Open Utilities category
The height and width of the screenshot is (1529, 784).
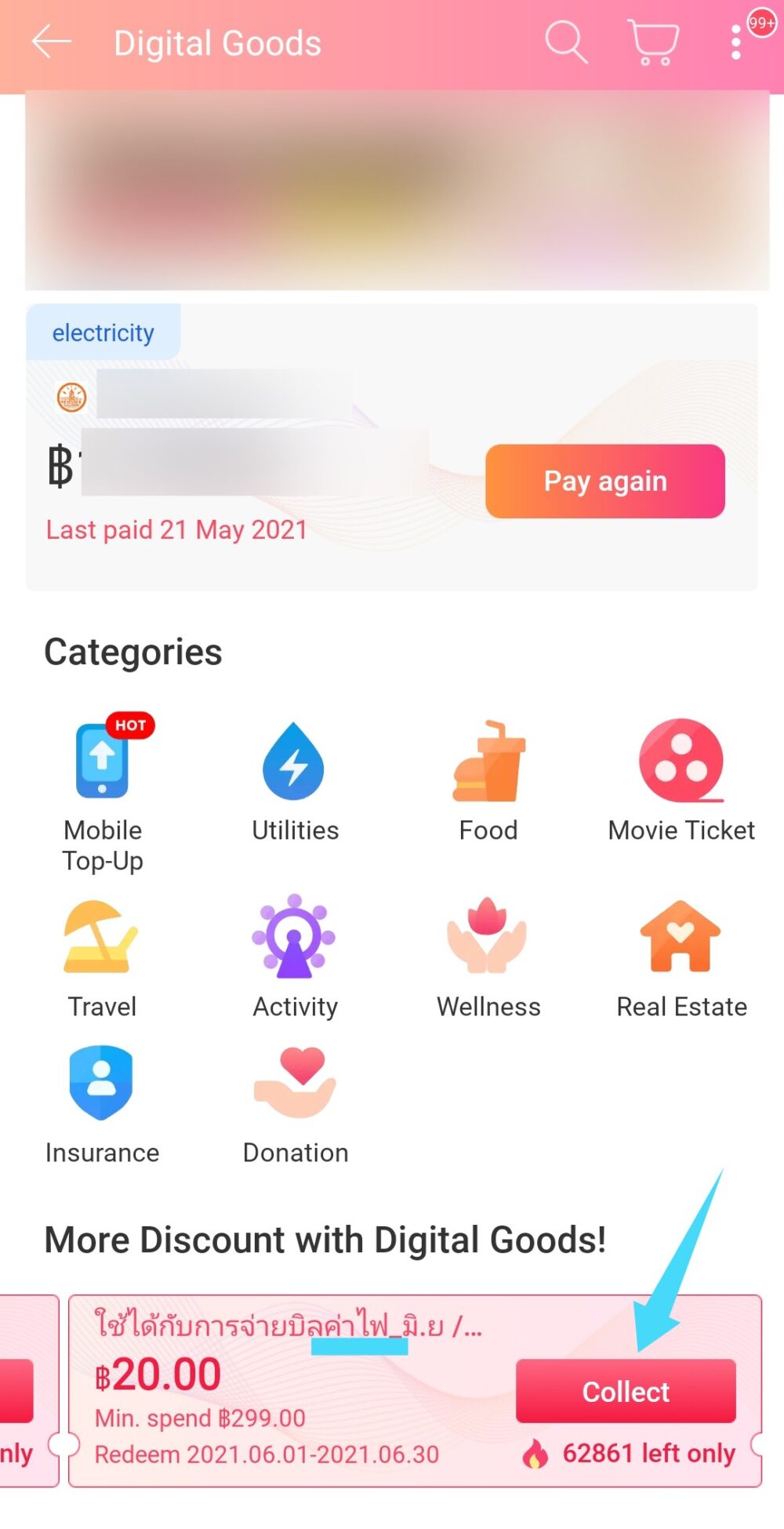pos(295,780)
